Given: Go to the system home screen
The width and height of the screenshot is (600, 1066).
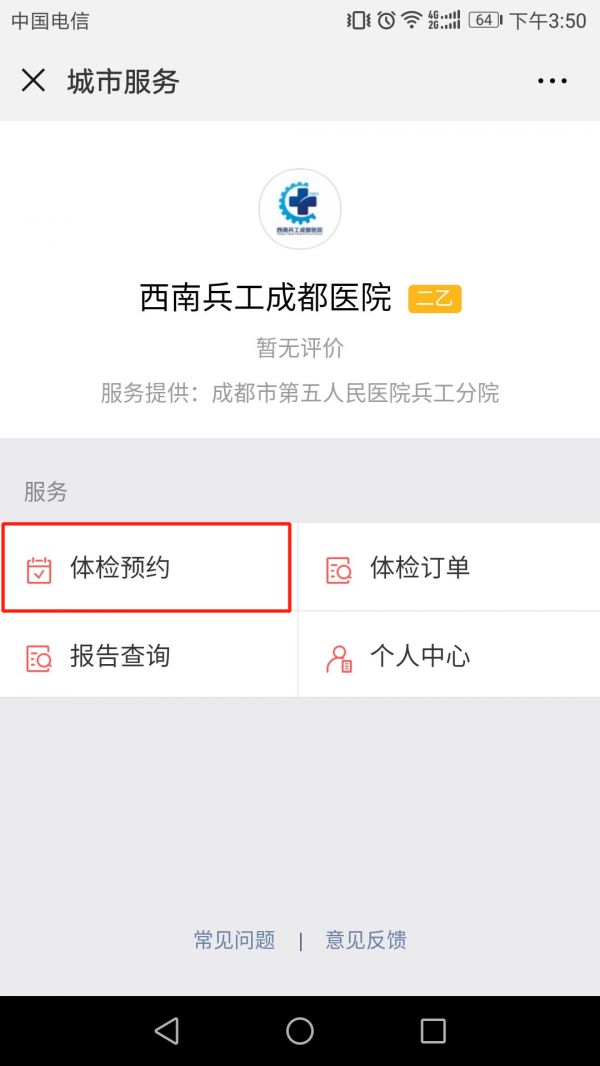Looking at the screenshot, I should pos(300,1031).
